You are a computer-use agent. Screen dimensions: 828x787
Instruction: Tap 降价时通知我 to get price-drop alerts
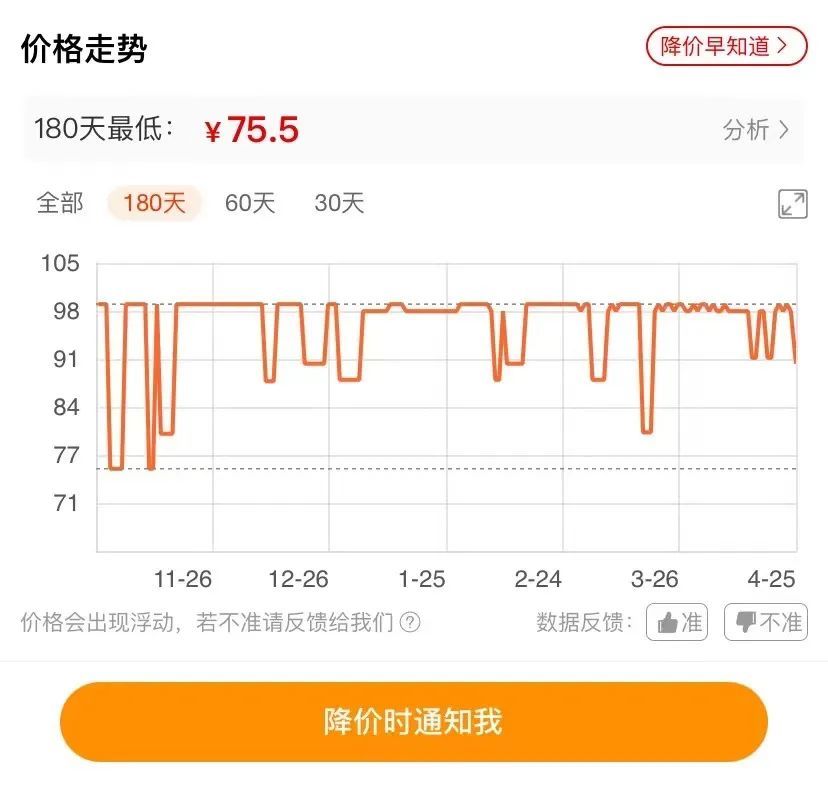point(413,721)
